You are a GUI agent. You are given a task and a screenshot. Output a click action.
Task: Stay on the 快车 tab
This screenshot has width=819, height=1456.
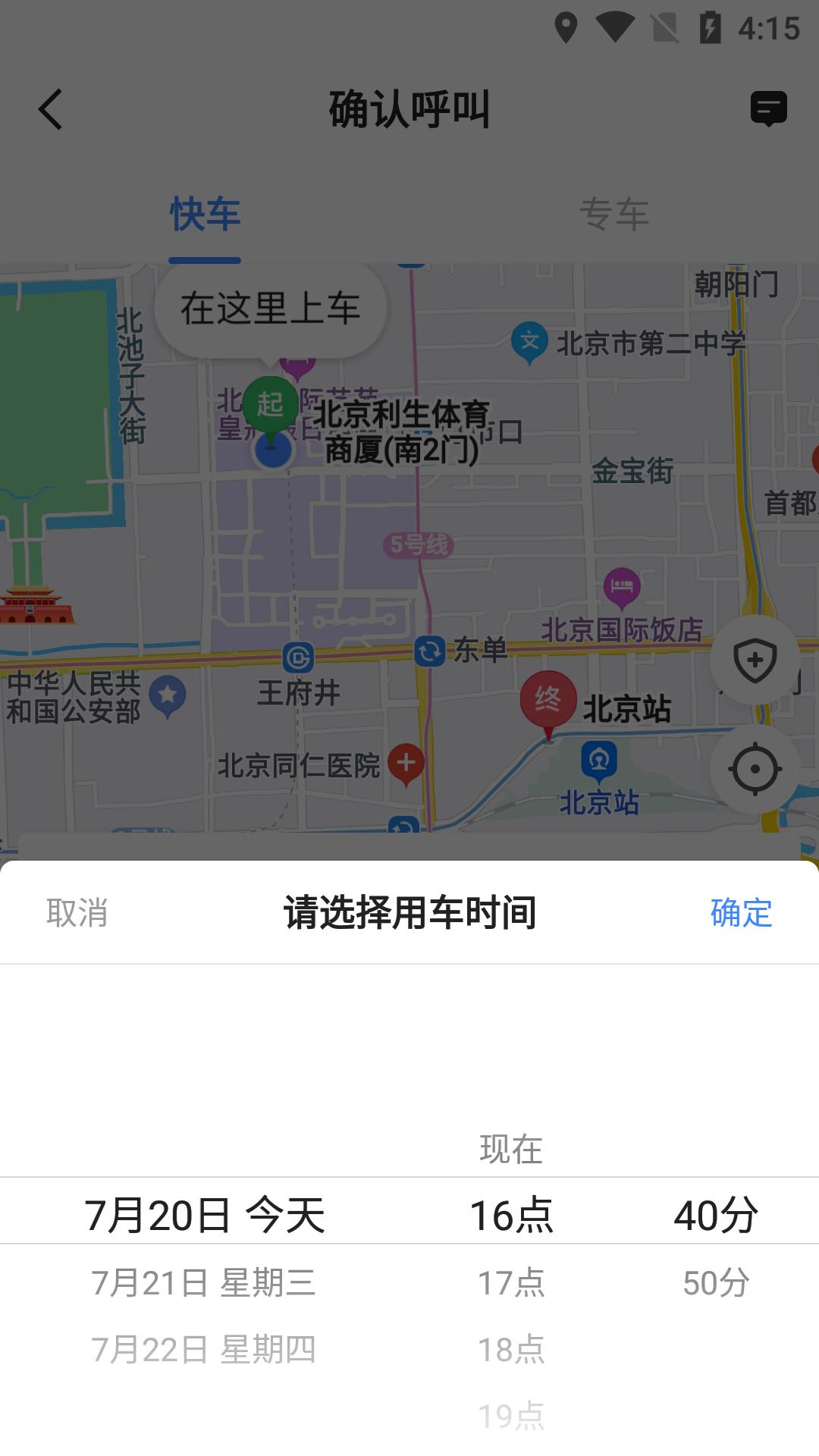(x=205, y=214)
